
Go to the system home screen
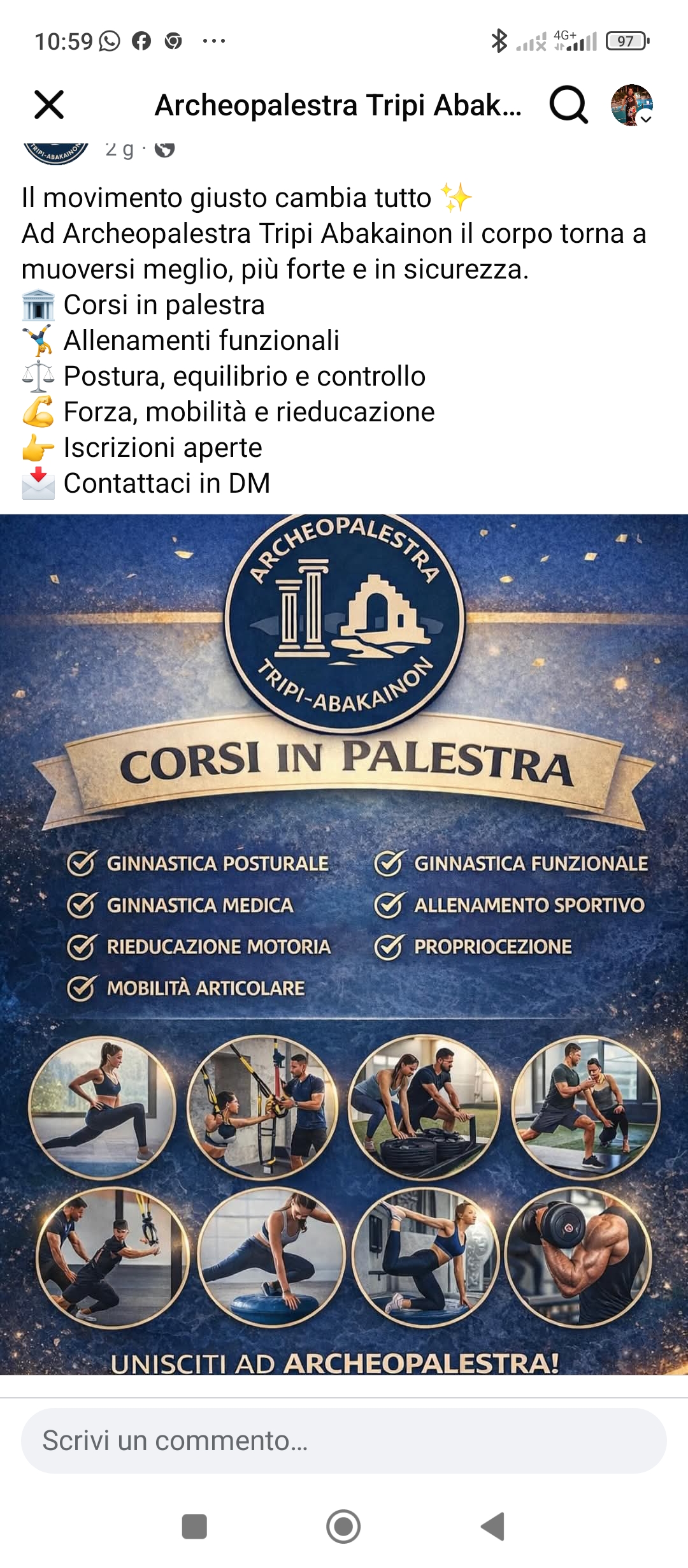pos(343,1526)
